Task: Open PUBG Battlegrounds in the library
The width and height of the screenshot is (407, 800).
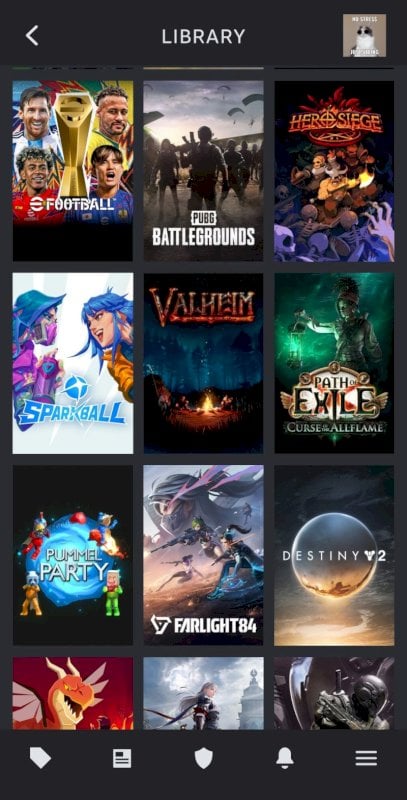Action: coord(204,171)
